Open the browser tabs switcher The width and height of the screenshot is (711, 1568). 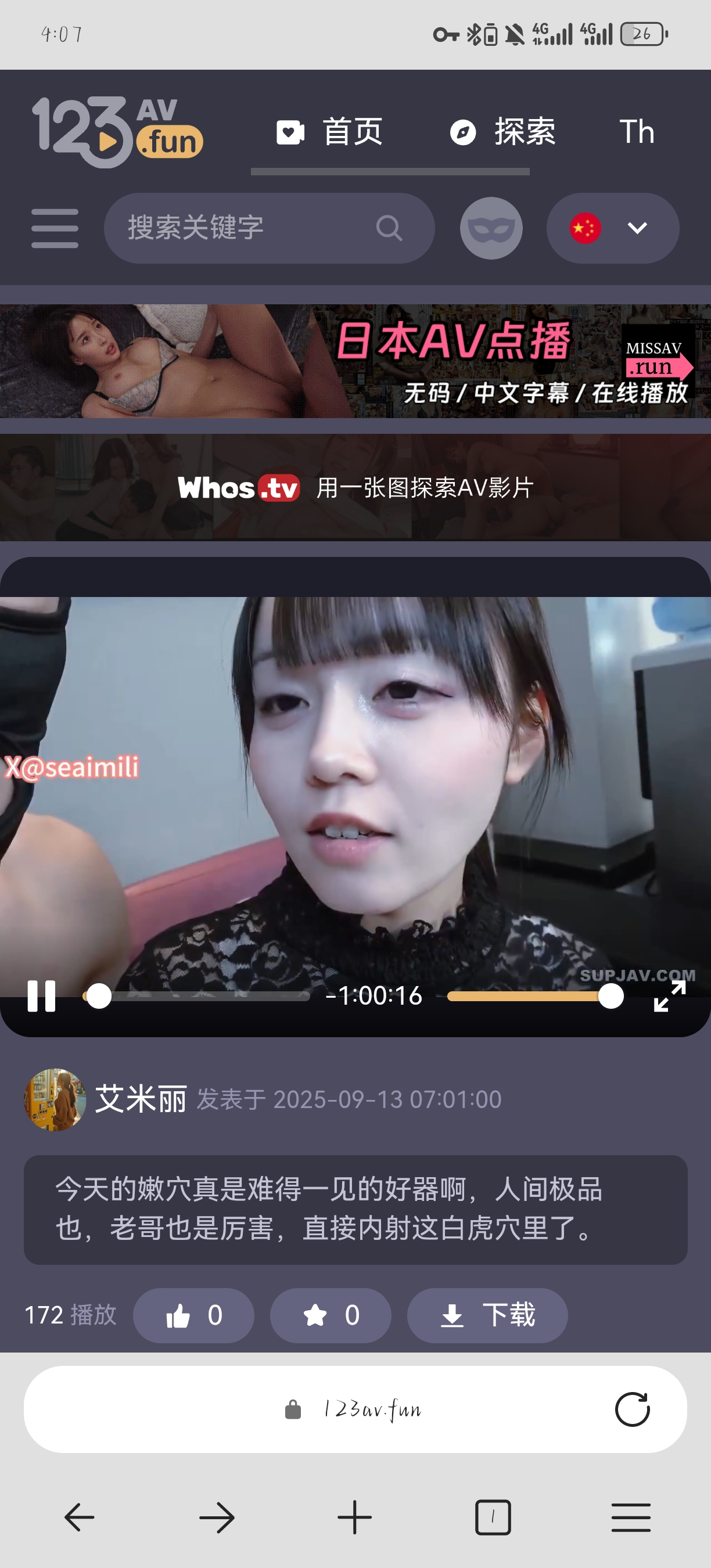coord(493,1517)
